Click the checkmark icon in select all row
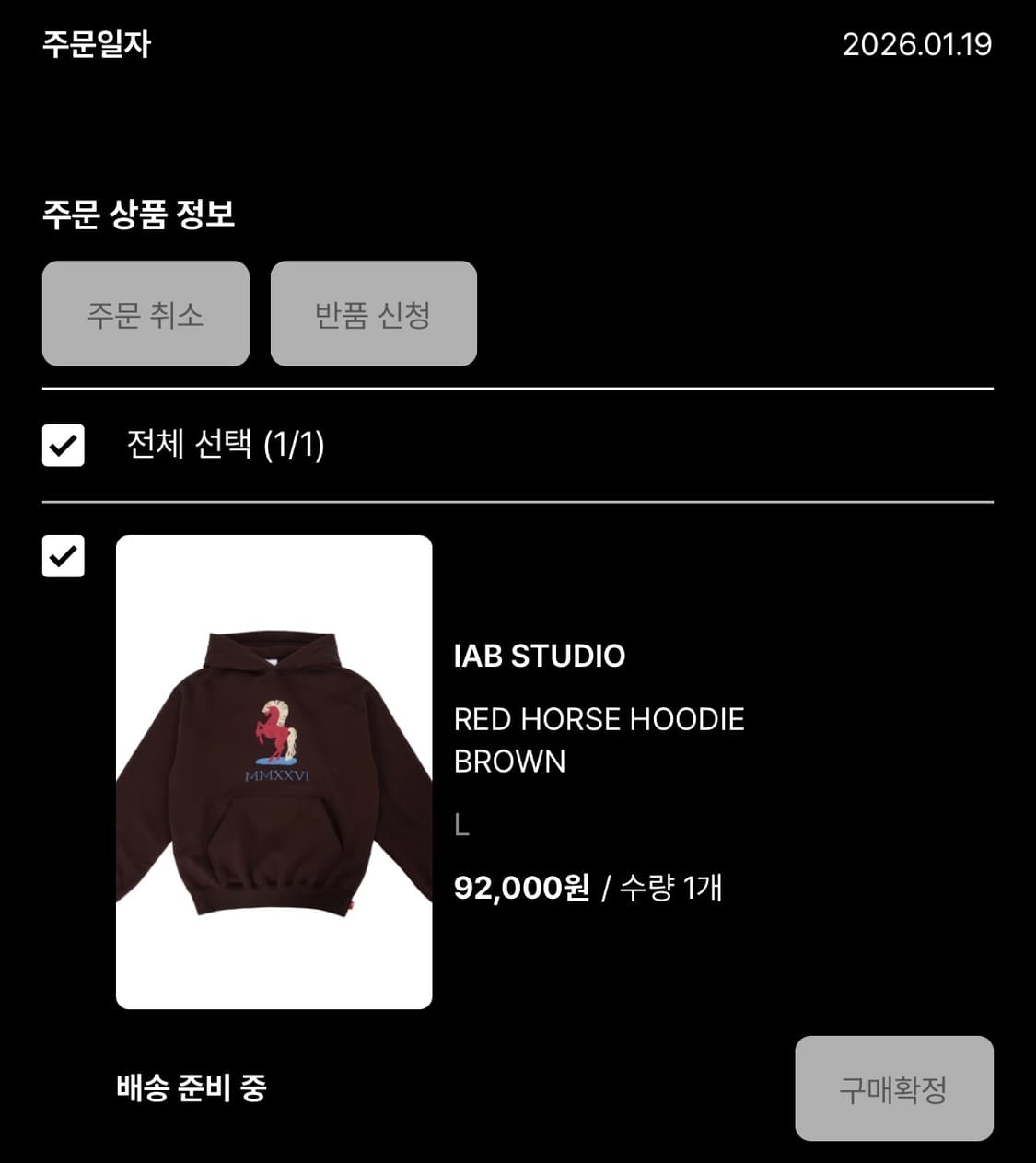 pyautogui.click(x=63, y=445)
